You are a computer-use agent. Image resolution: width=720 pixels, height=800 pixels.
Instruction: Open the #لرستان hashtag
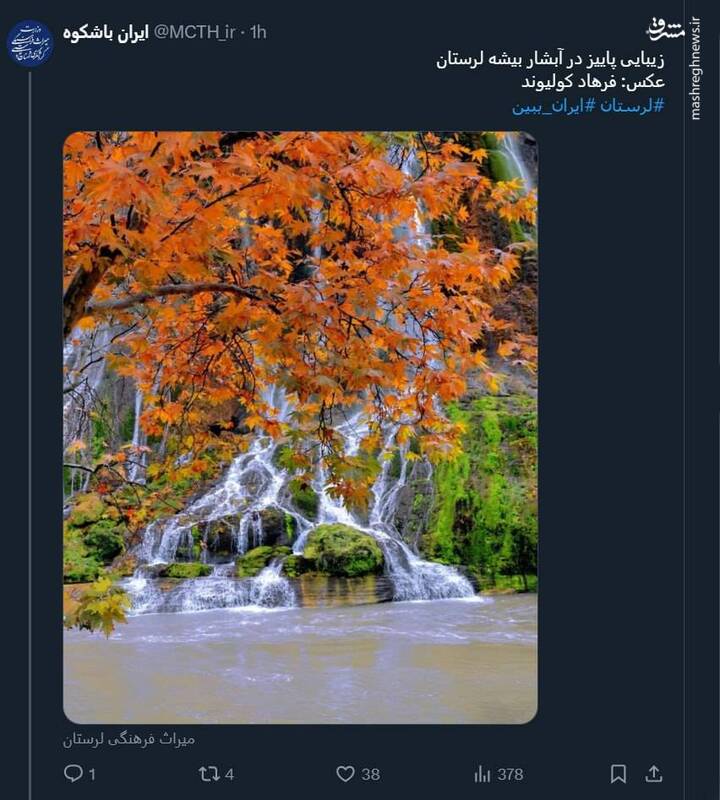631,106
